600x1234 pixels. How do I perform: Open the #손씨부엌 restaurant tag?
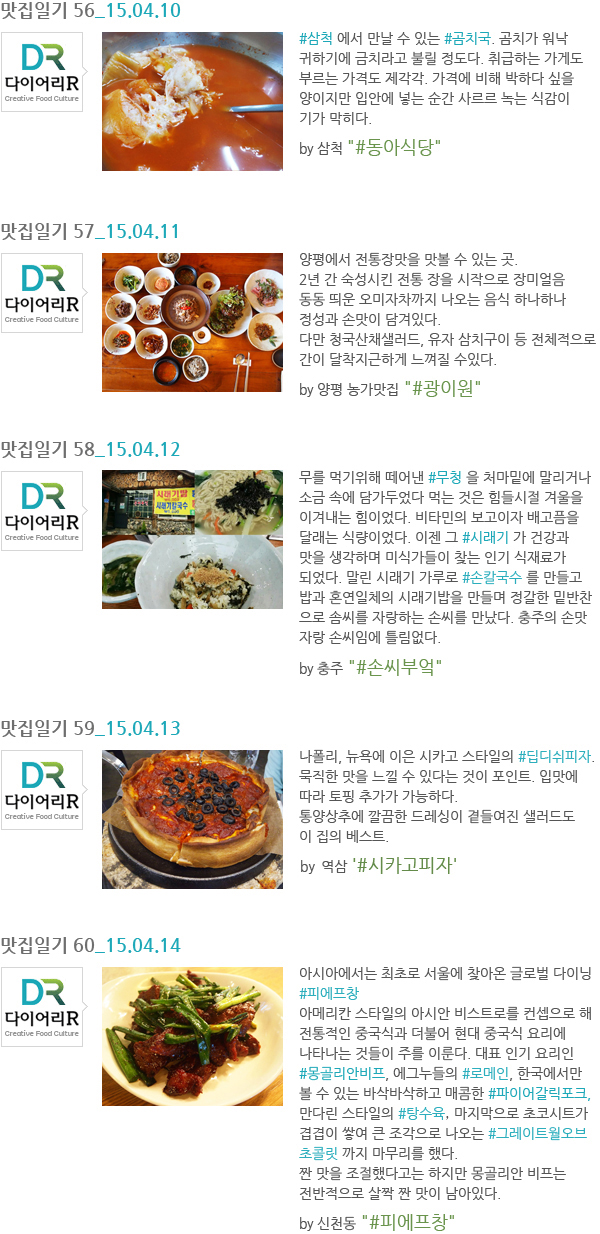point(400,667)
